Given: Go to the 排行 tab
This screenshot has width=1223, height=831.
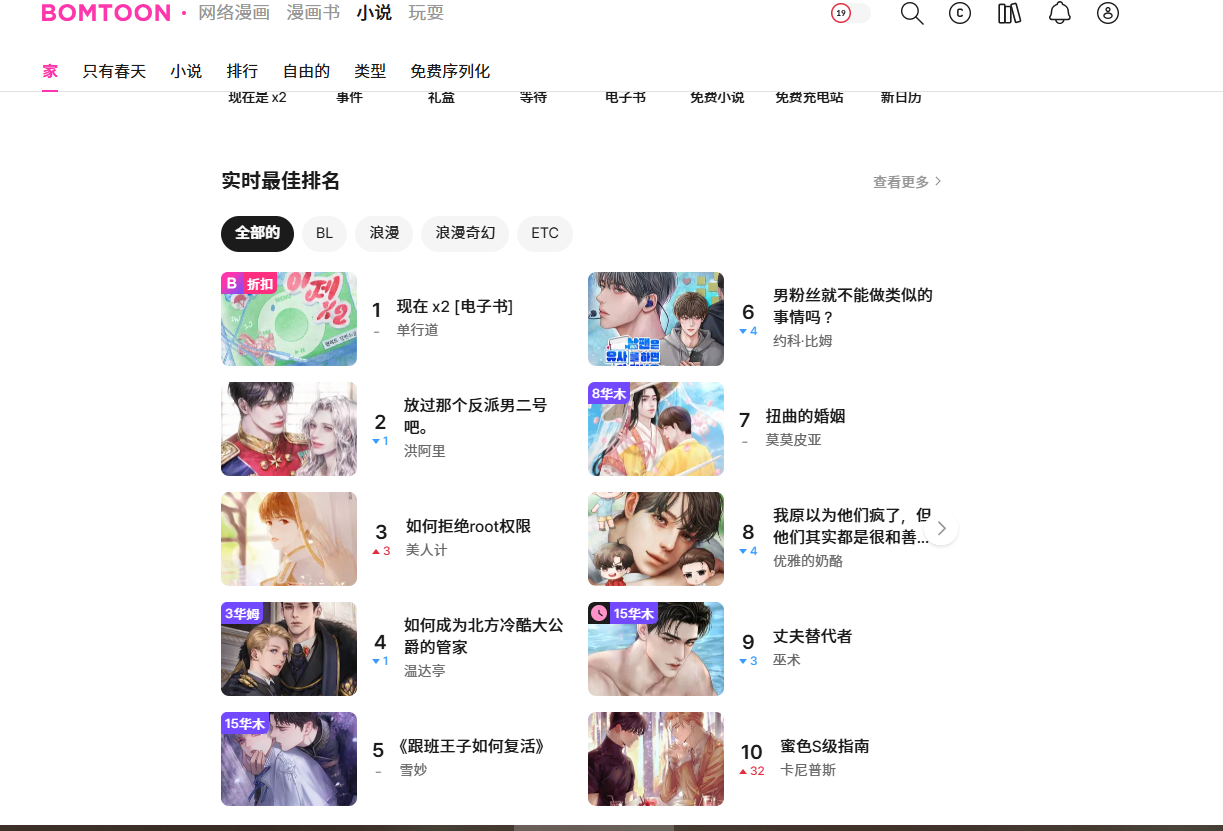Looking at the screenshot, I should tap(242, 71).
